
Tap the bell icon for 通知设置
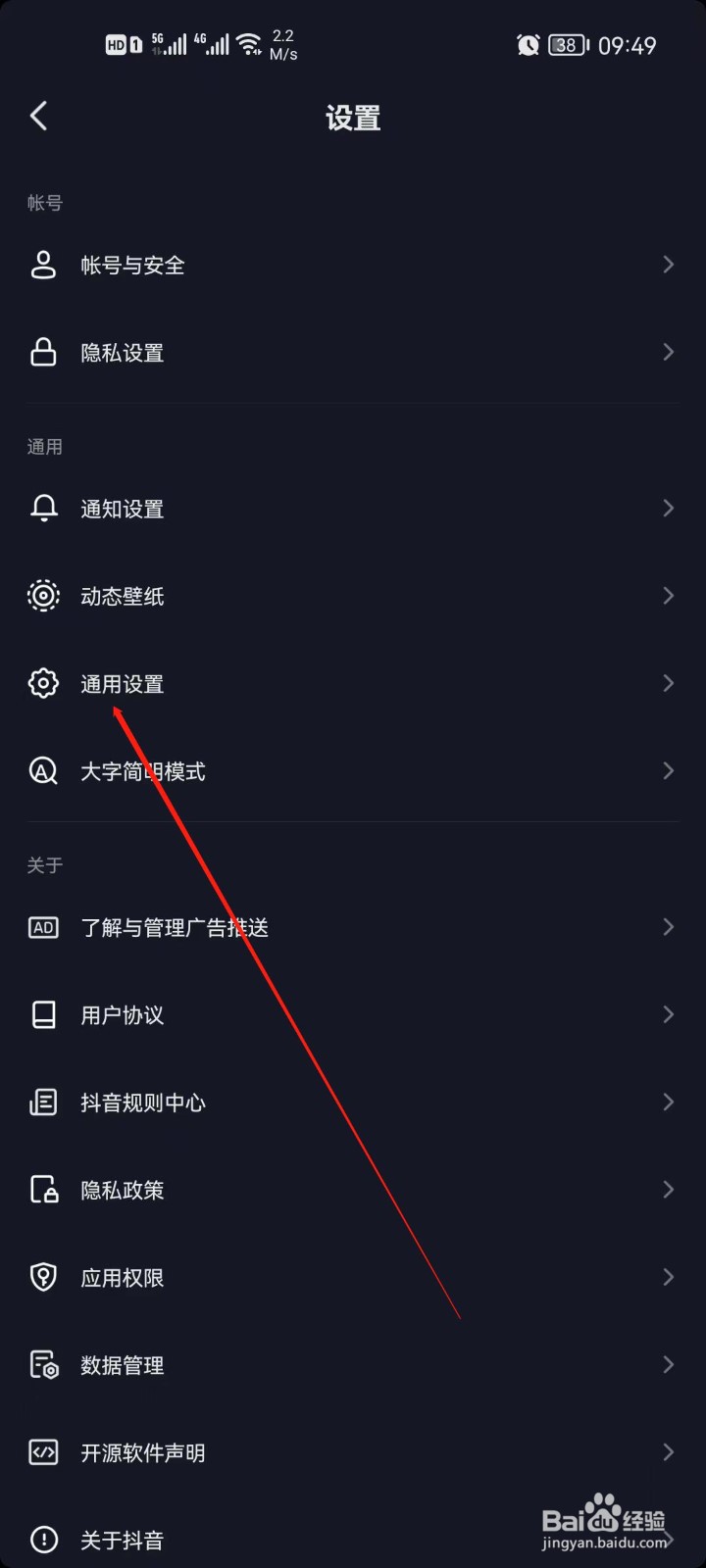pos(43,509)
